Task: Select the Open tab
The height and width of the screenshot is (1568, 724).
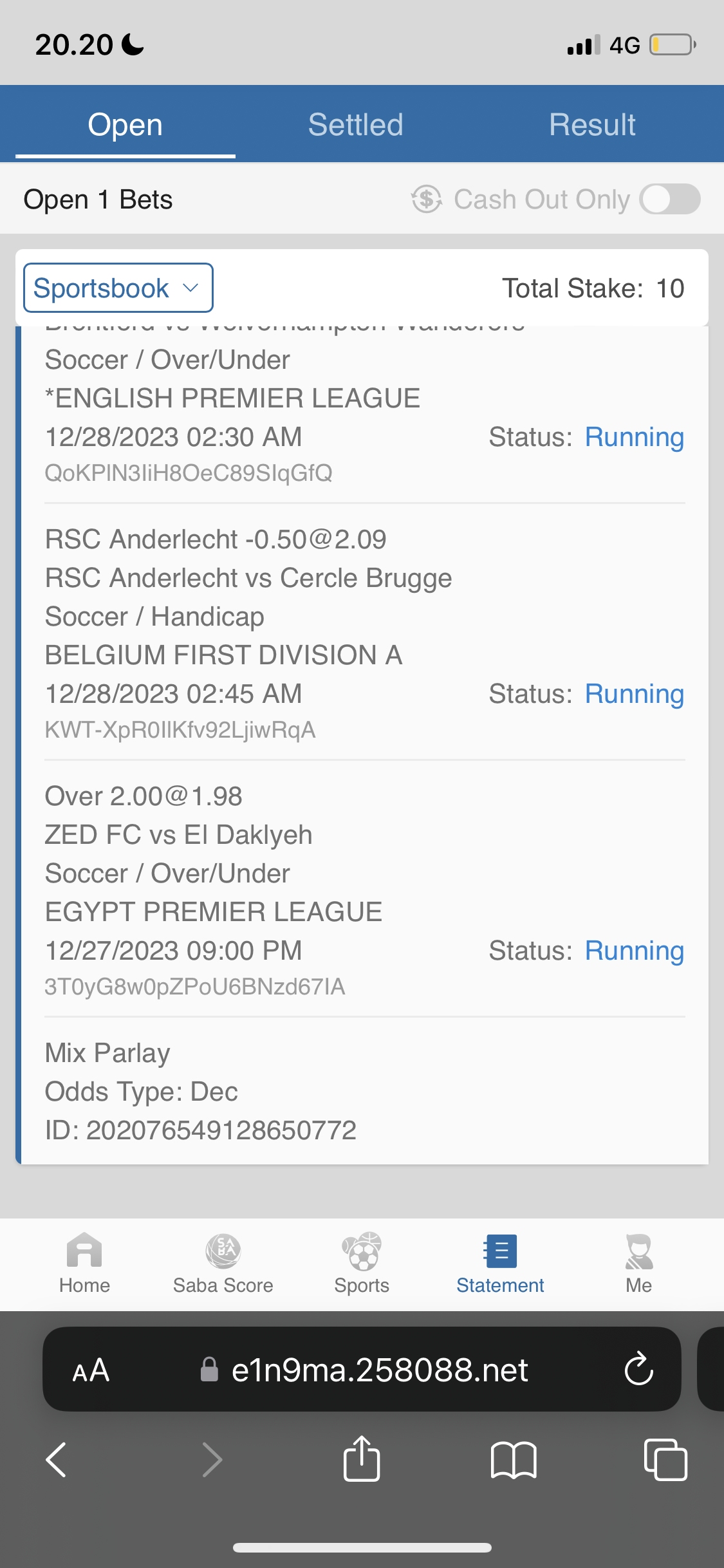Action: [125, 124]
